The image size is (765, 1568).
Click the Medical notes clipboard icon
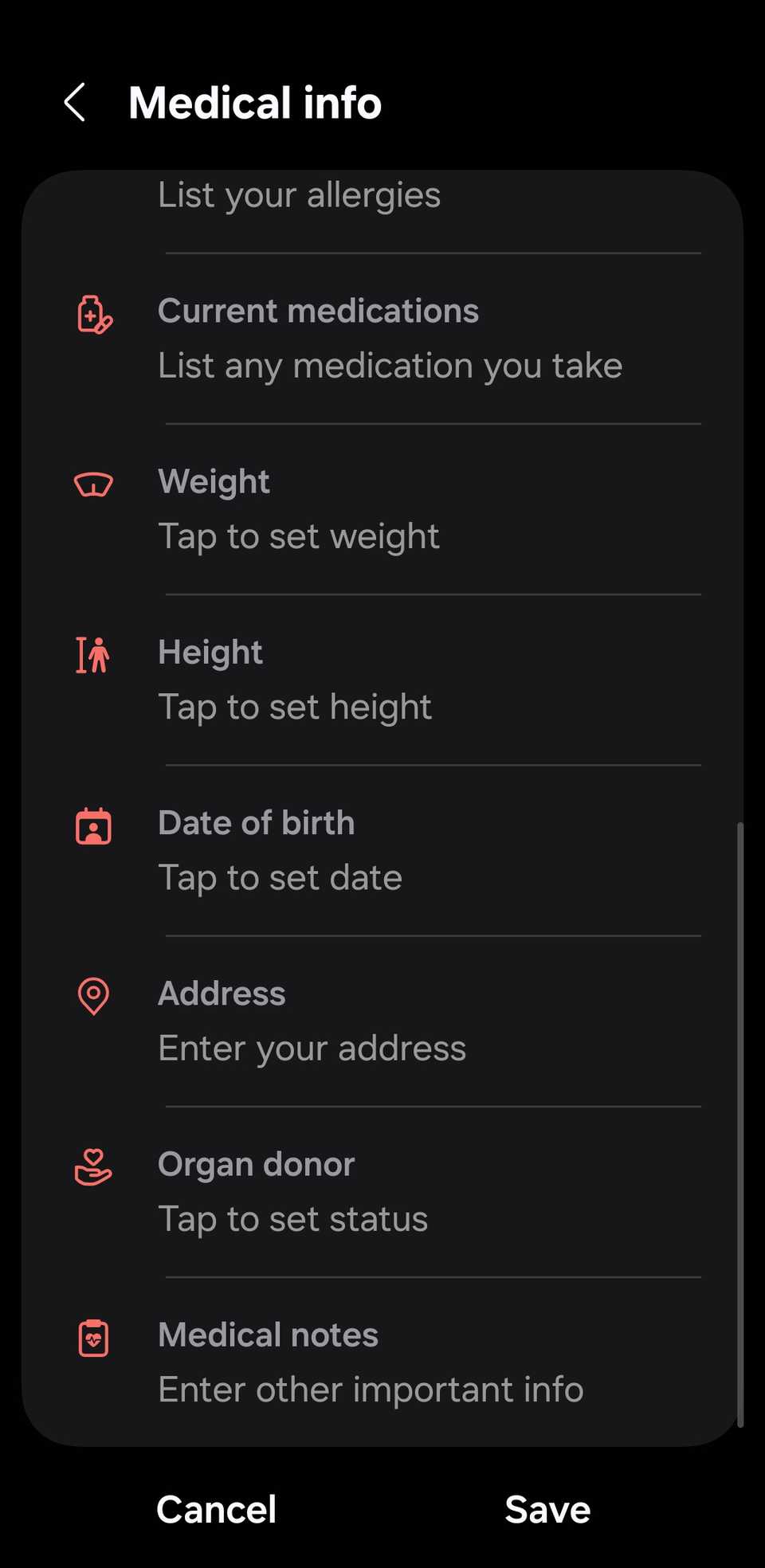[93, 1339]
